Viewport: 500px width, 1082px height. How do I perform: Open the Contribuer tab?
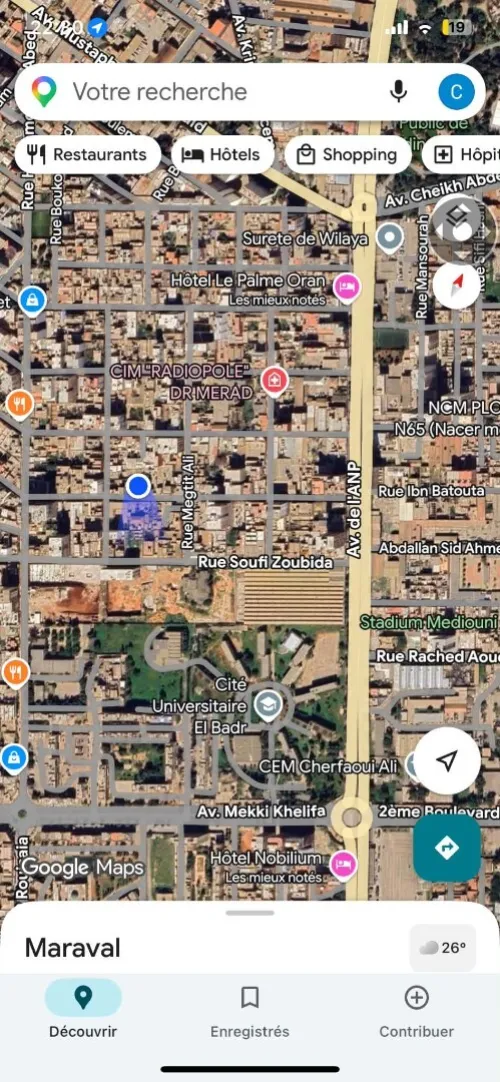coord(417,1008)
